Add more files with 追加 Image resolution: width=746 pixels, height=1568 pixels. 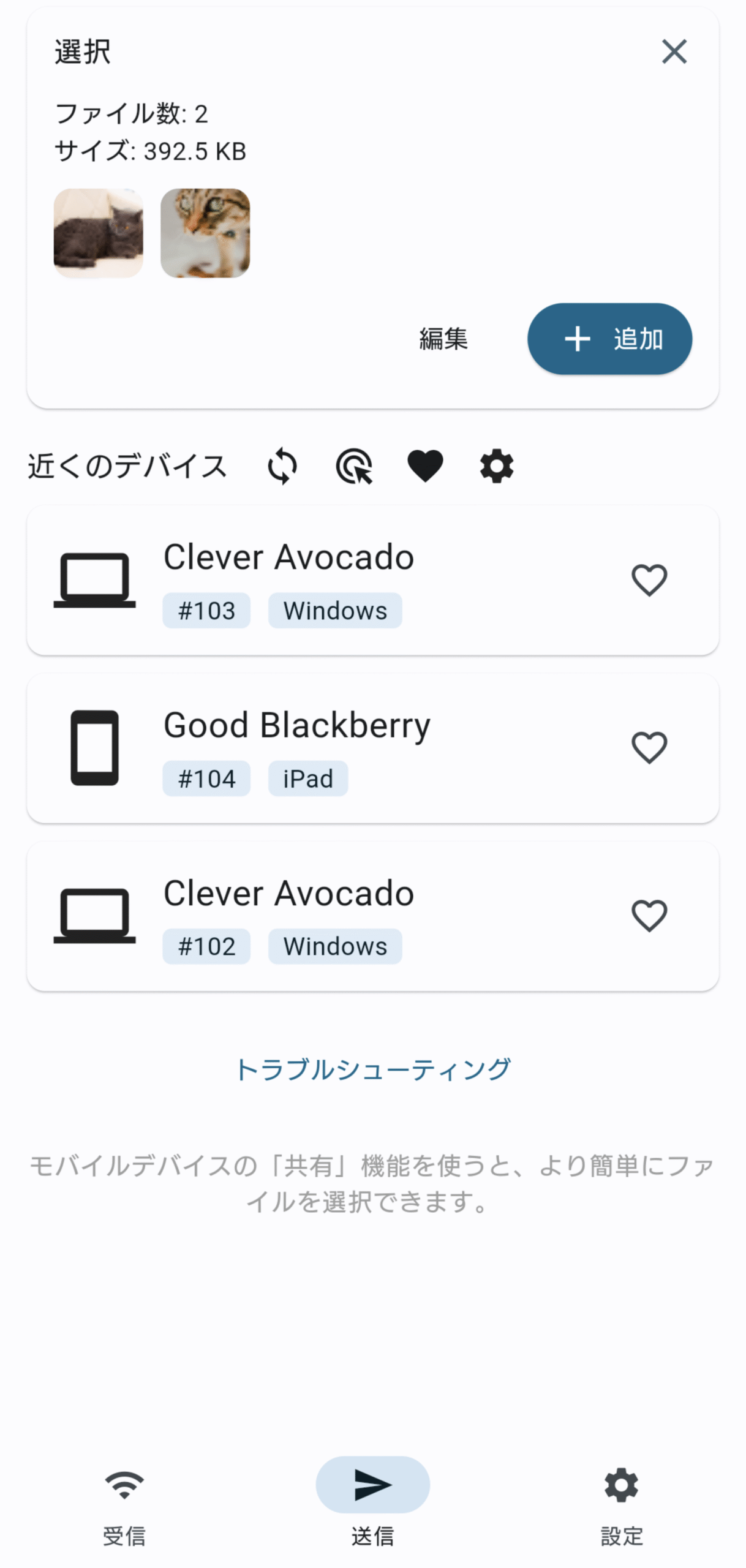coord(609,339)
